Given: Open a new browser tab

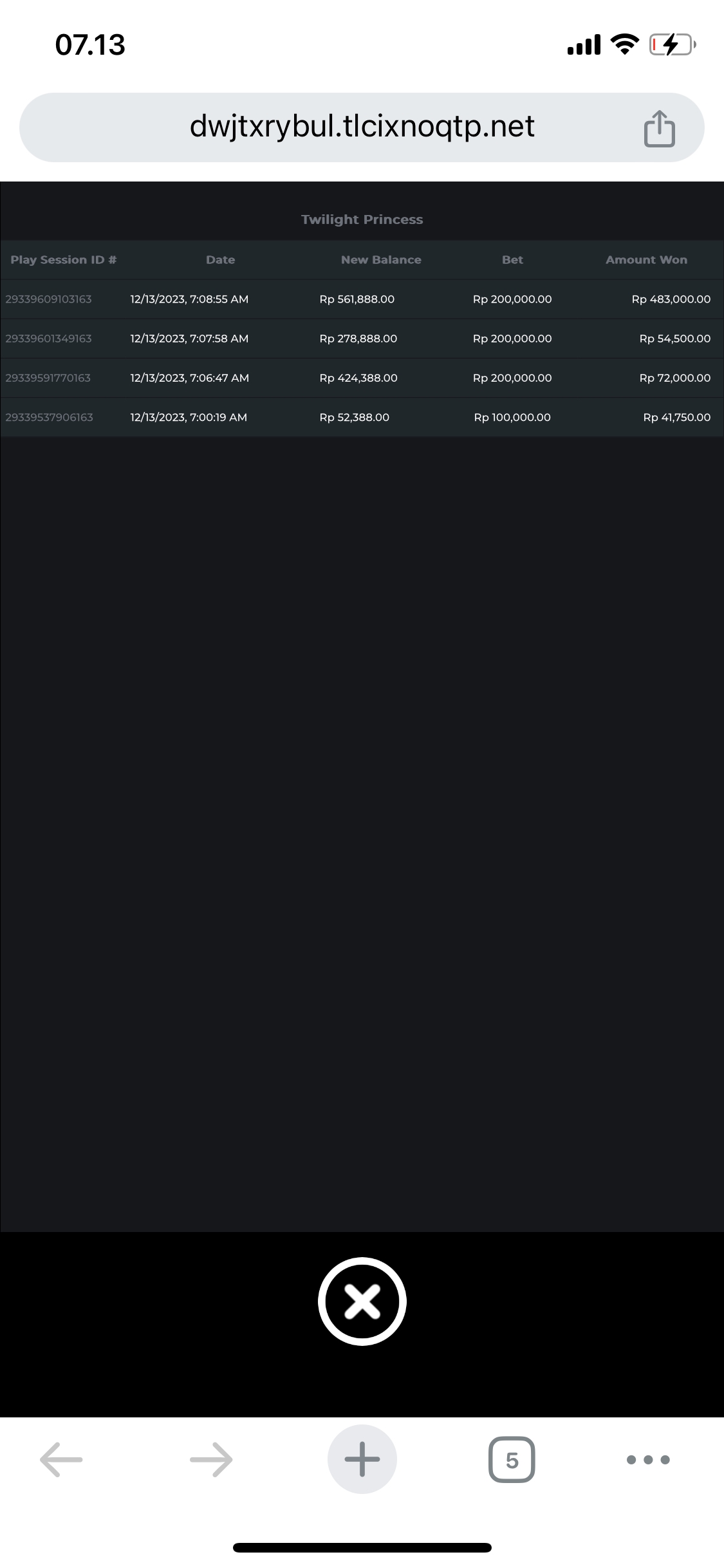Looking at the screenshot, I should (x=362, y=1459).
